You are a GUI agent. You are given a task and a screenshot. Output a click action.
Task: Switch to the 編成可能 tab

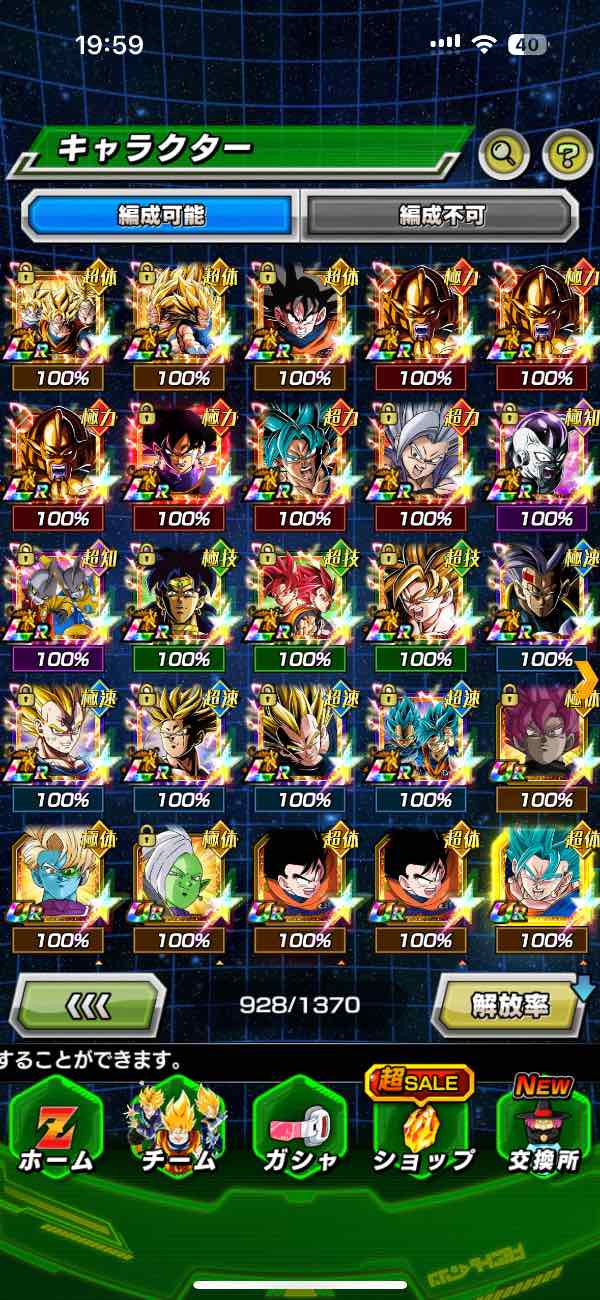[x=160, y=215]
